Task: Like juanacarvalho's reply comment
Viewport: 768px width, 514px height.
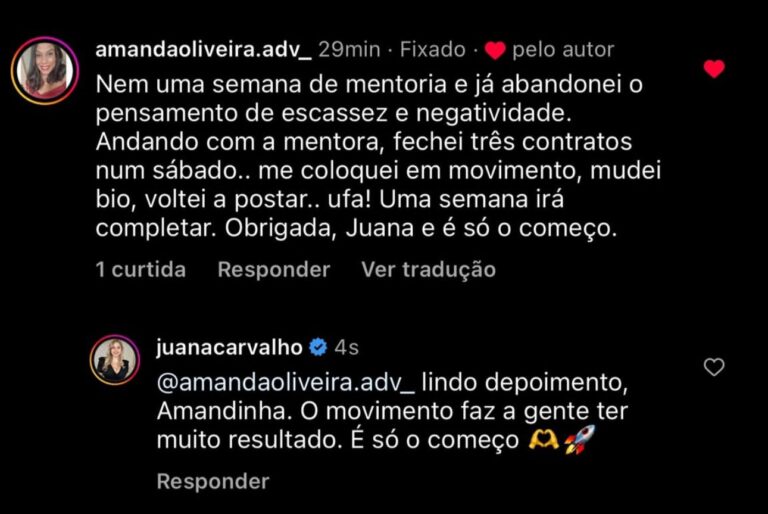Action: pos(713,367)
